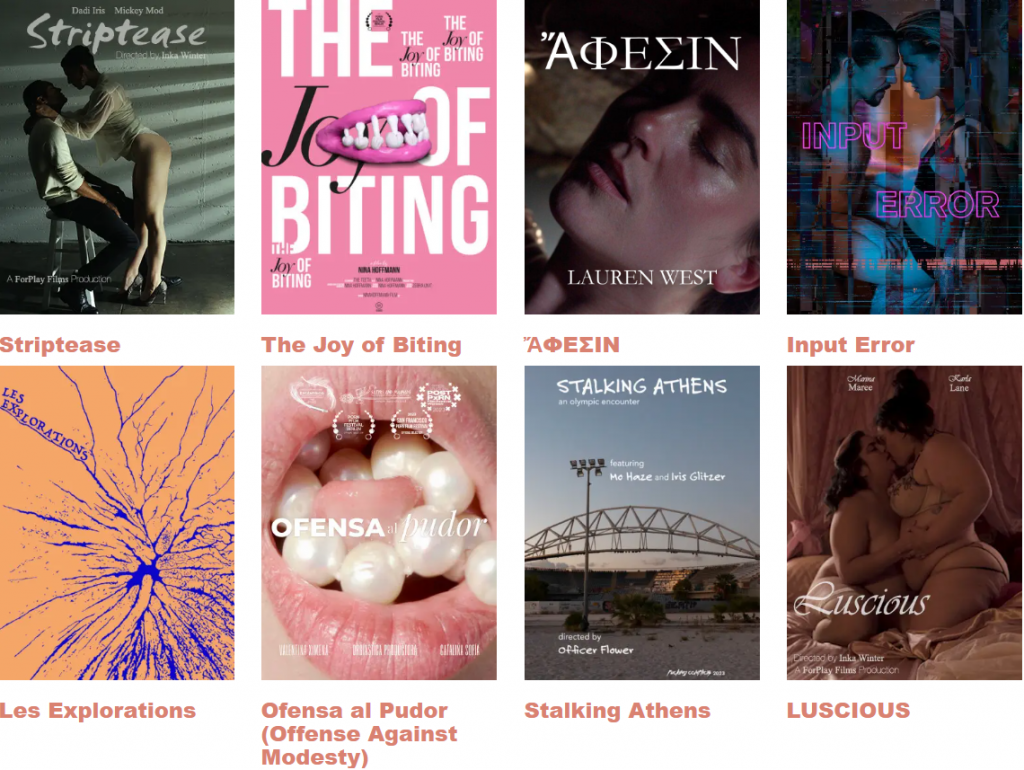The height and width of the screenshot is (770, 1024).
Task: Tap the Input Error title link
Action: coord(850,345)
